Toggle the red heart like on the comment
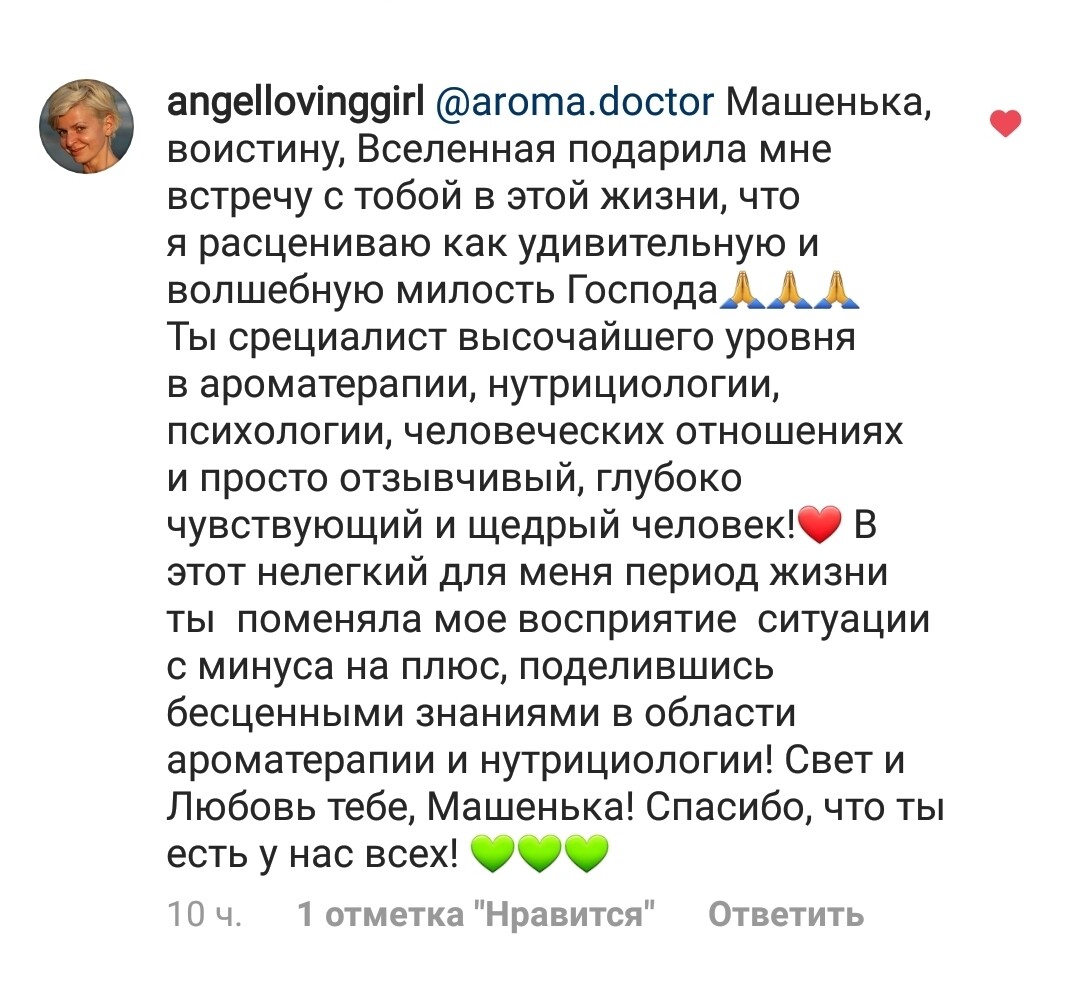Viewport: 1080px width, 983px height. (x=1004, y=124)
